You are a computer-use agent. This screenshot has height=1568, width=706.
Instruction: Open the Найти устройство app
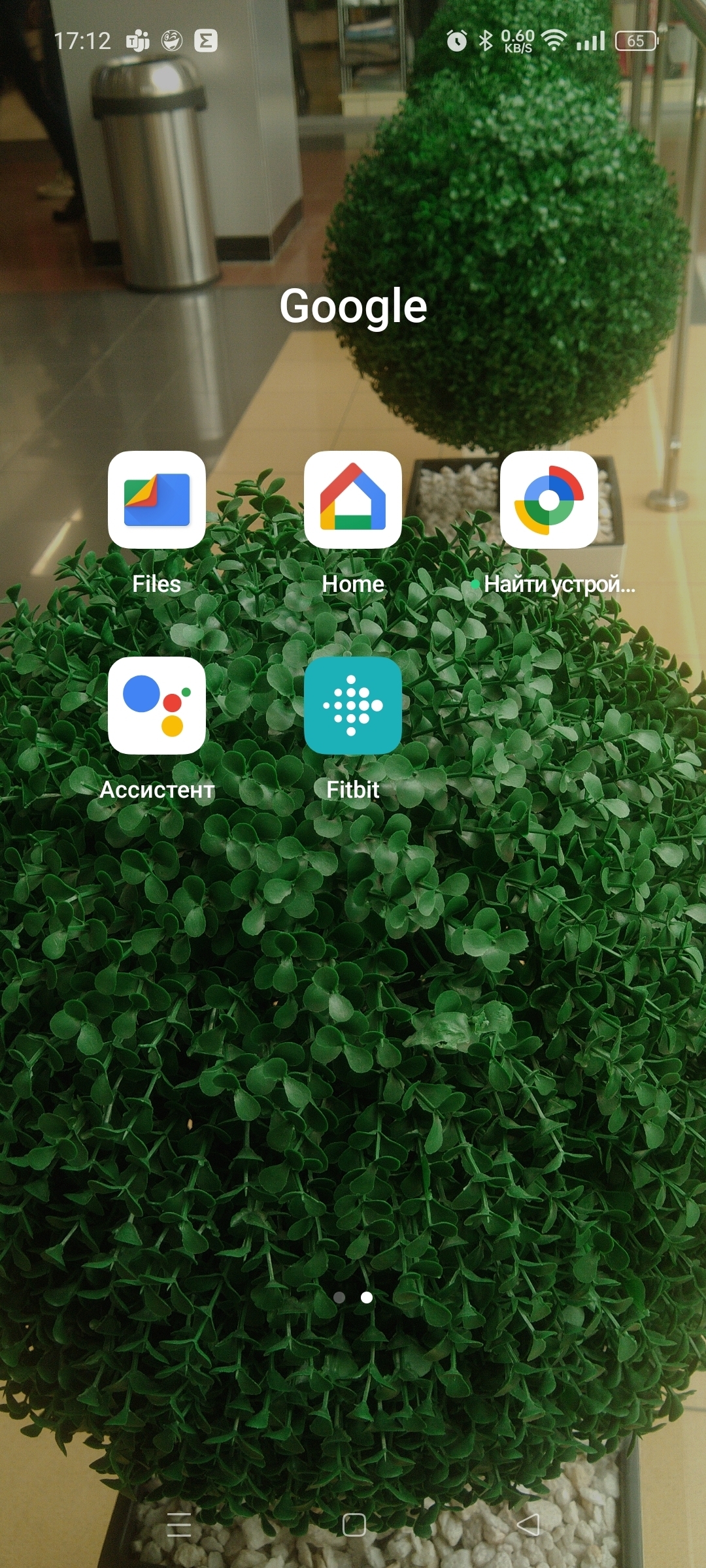coord(549,500)
